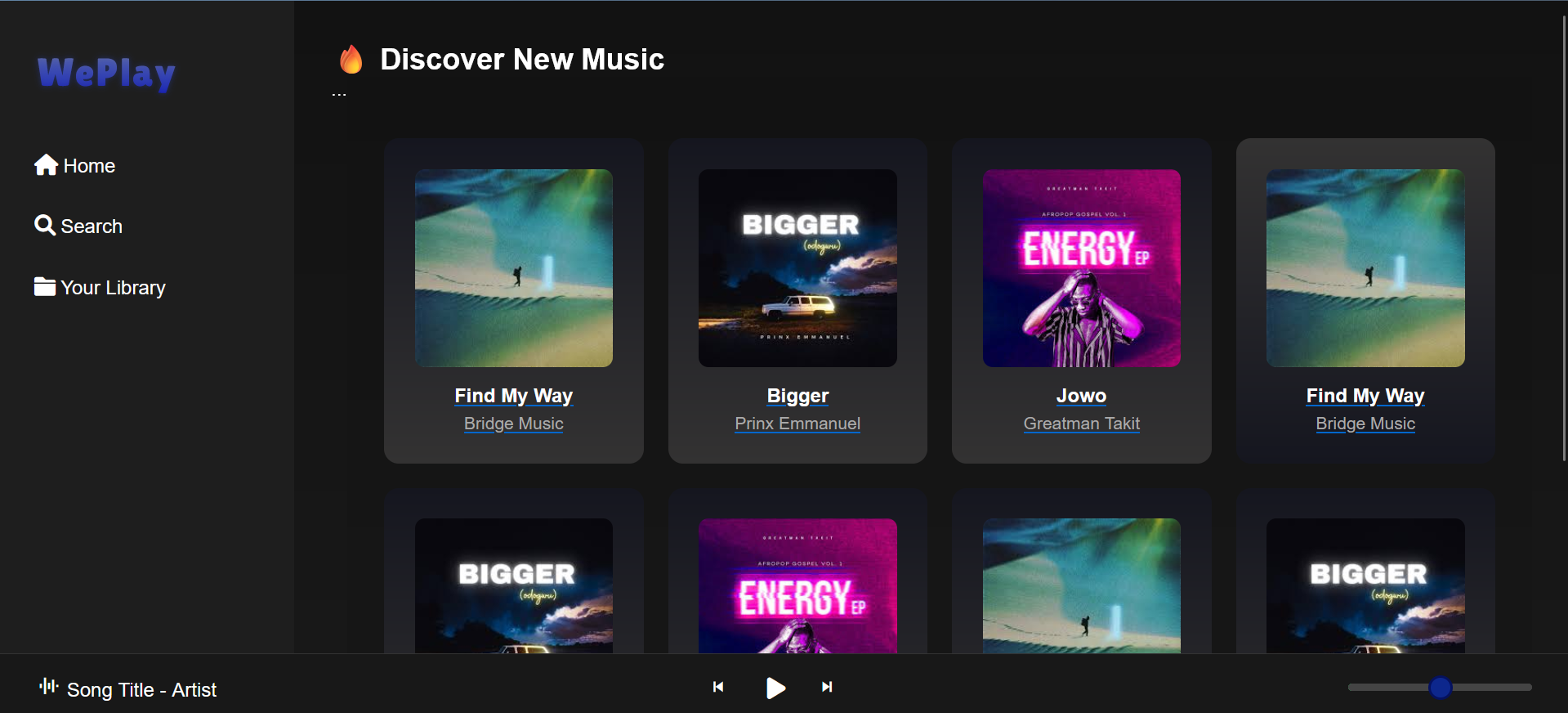Open Energy EP album cover for Jowo
The height and width of the screenshot is (713, 1568).
tap(1081, 268)
